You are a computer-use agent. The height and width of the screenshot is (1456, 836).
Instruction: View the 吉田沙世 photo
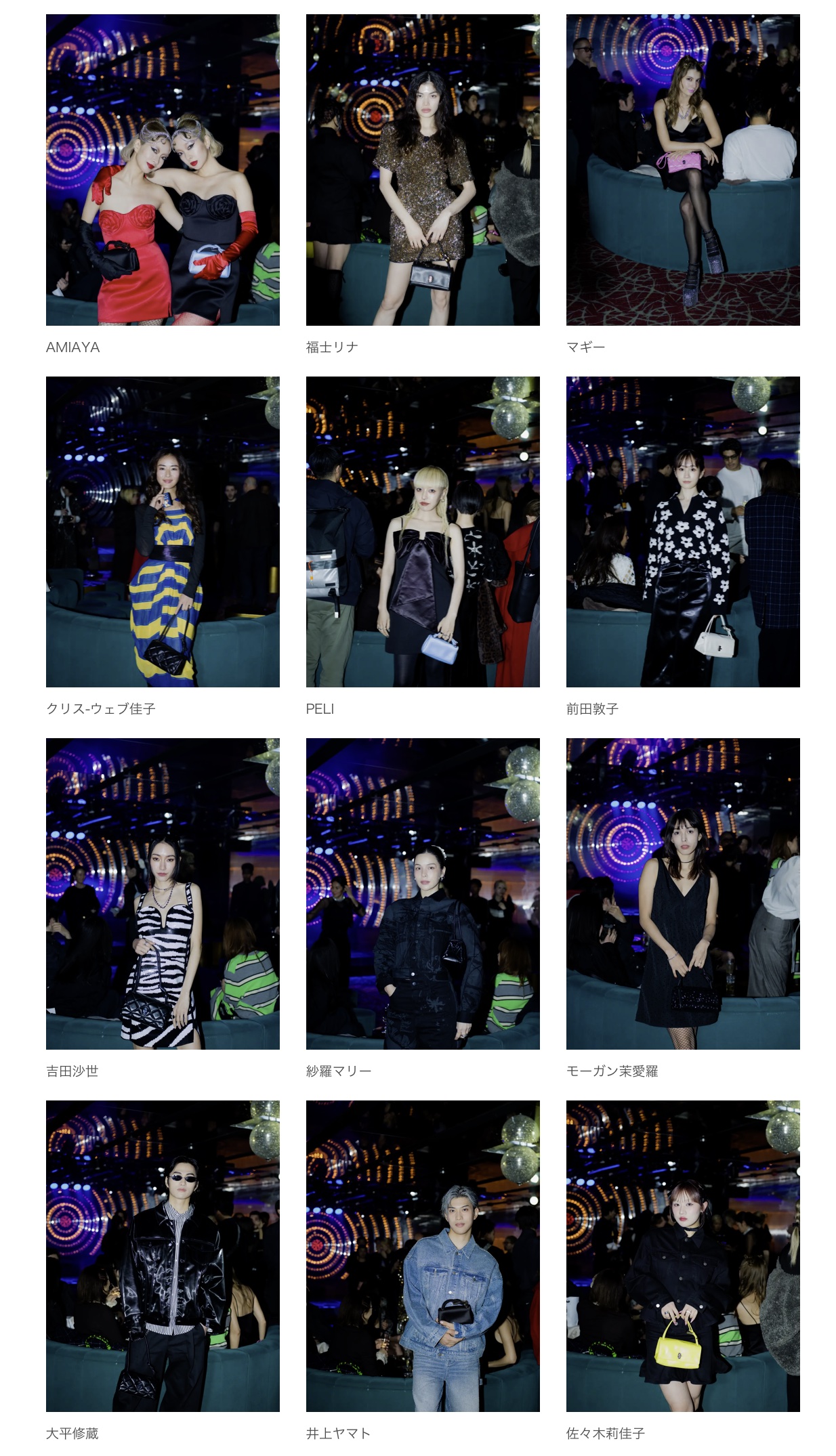click(x=163, y=894)
